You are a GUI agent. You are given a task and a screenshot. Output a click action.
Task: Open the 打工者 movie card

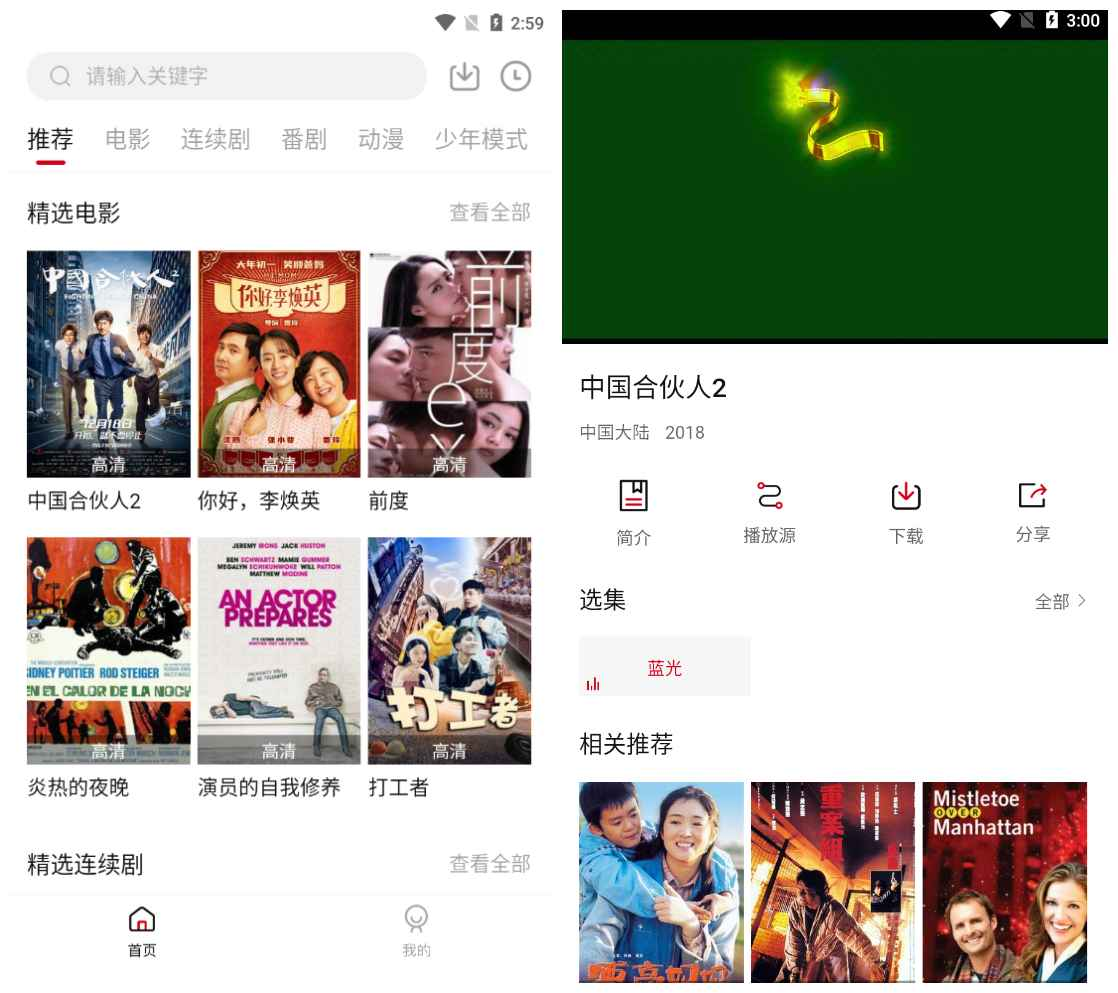pyautogui.click(x=449, y=651)
